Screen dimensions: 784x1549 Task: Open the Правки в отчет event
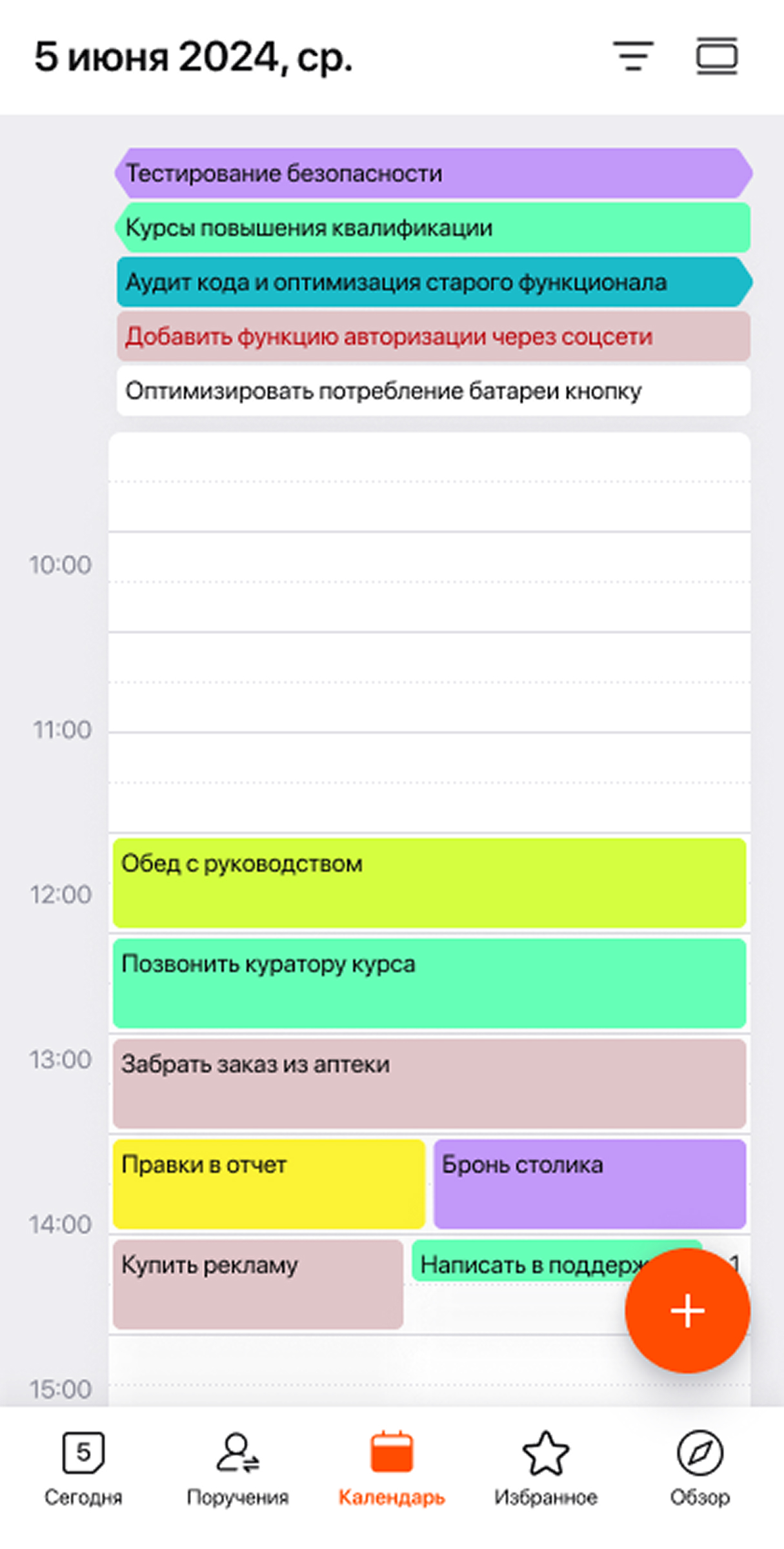(x=269, y=1184)
